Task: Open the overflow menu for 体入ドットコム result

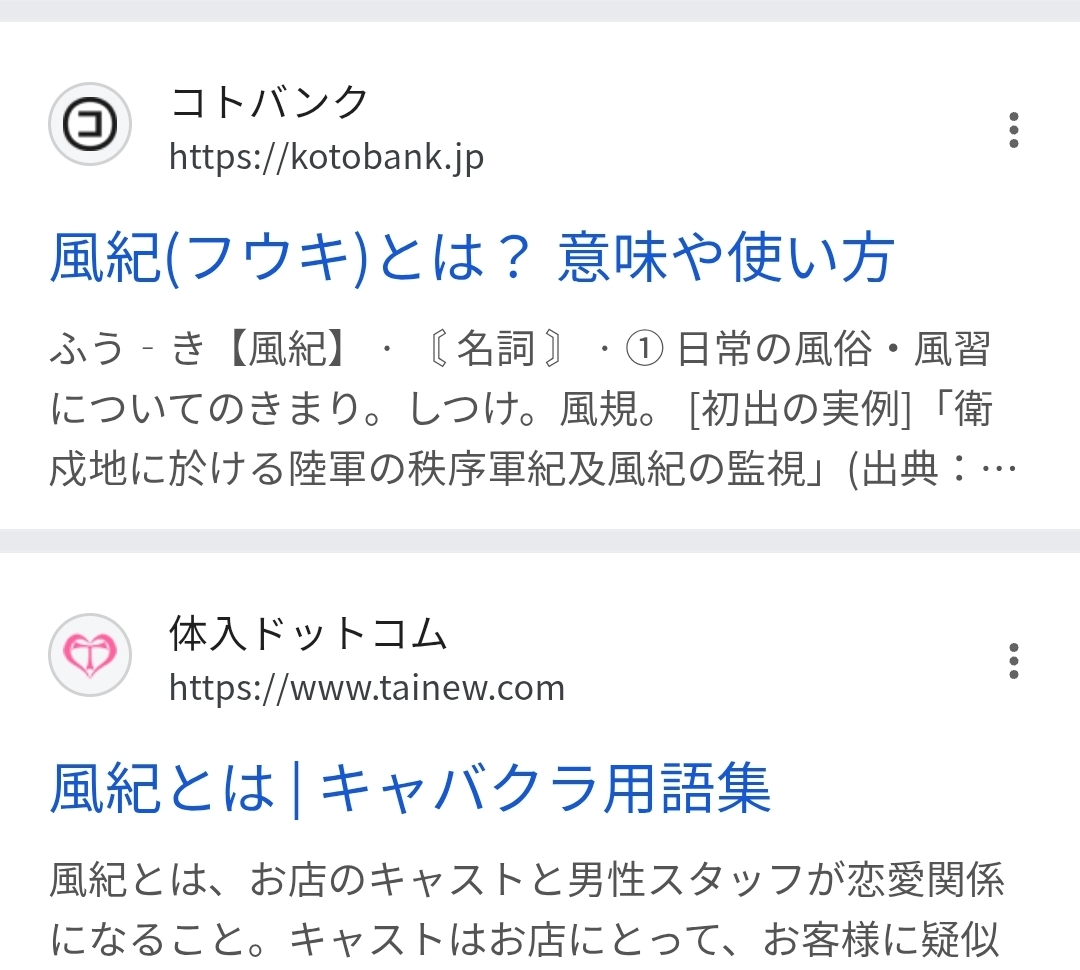Action: [1014, 661]
